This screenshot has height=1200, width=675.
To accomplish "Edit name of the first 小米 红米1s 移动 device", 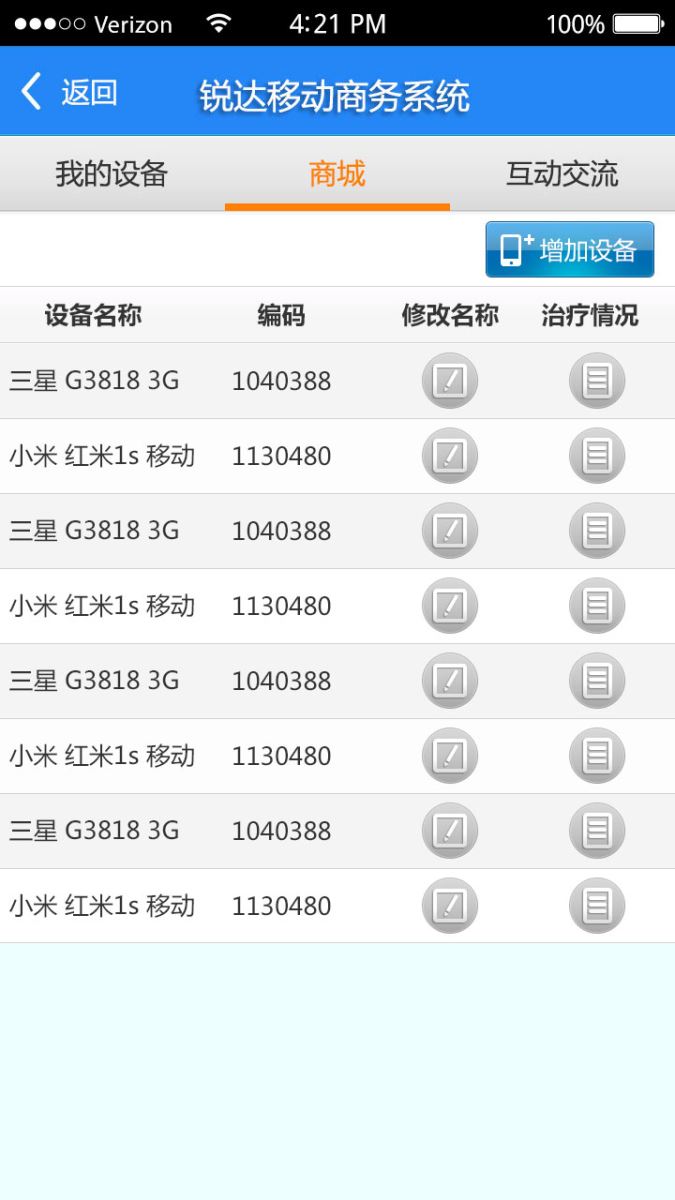I will [450, 456].
